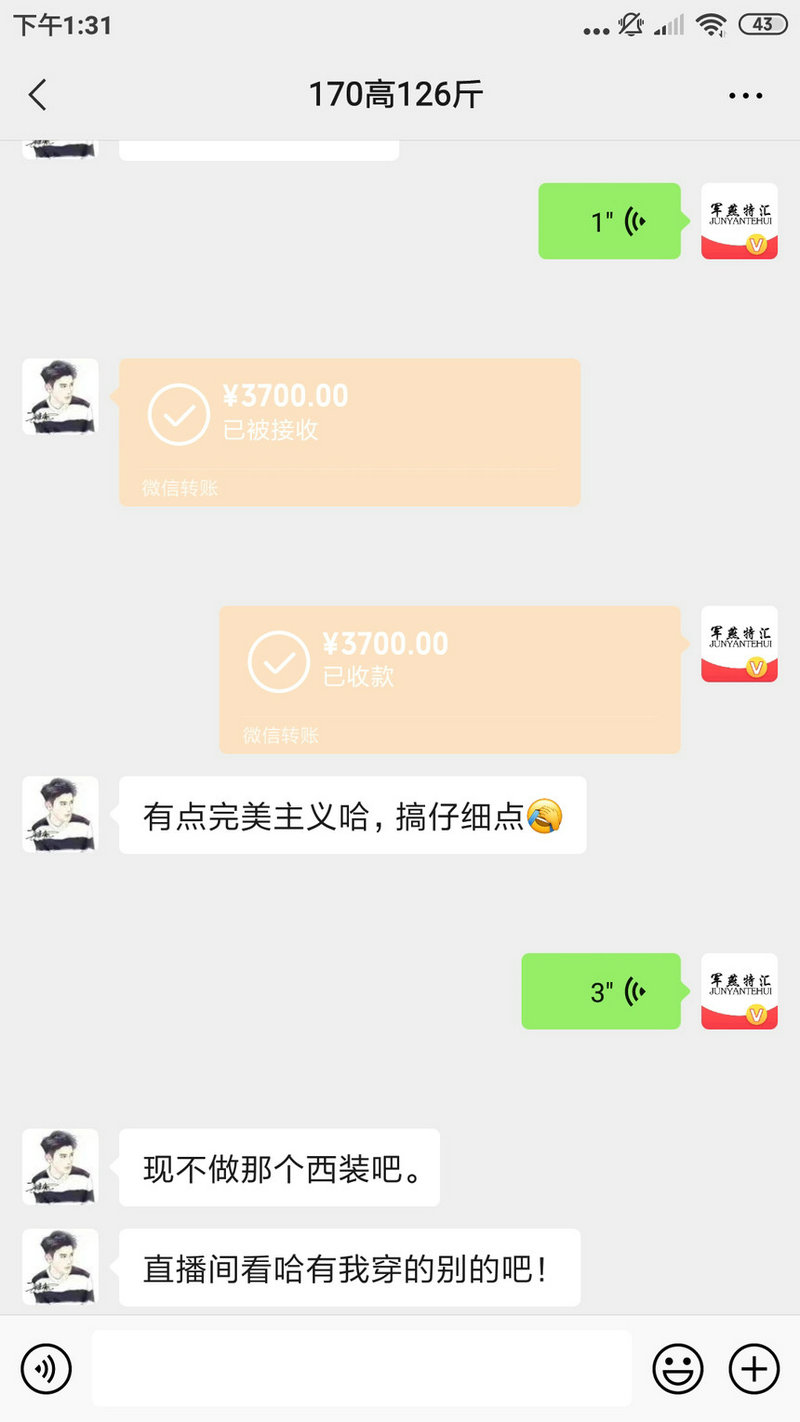The height and width of the screenshot is (1422, 800).
Task: Go back from the chat
Action: [38, 95]
